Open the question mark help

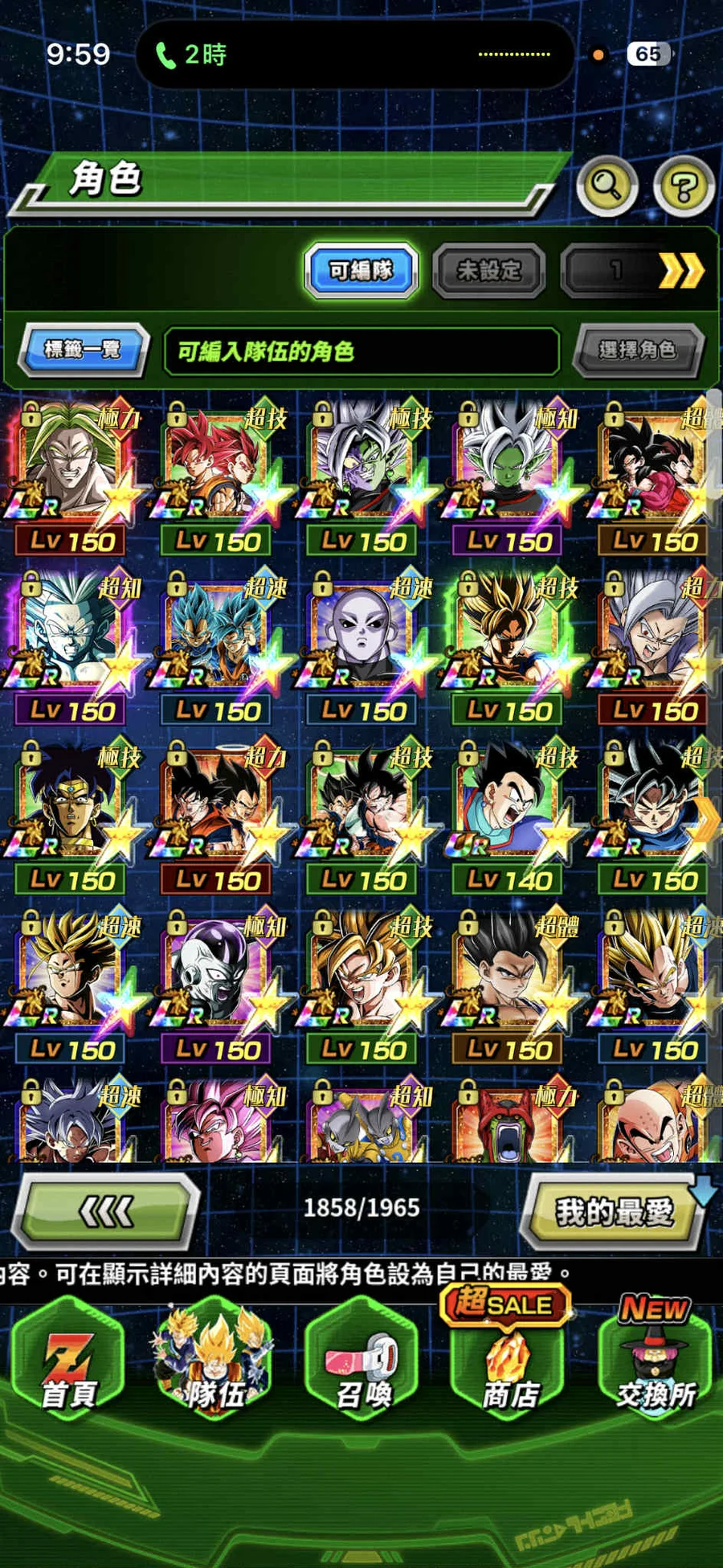[683, 188]
